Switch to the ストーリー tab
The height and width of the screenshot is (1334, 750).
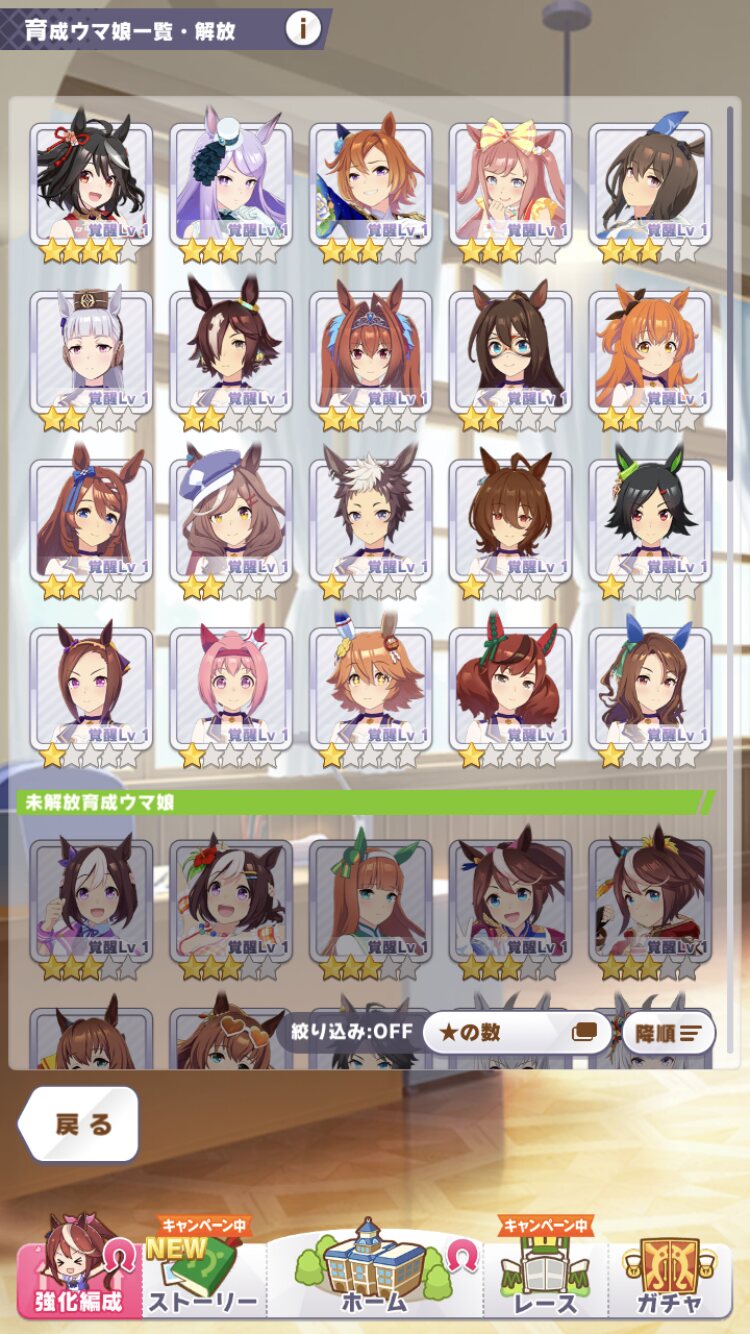coord(204,1266)
